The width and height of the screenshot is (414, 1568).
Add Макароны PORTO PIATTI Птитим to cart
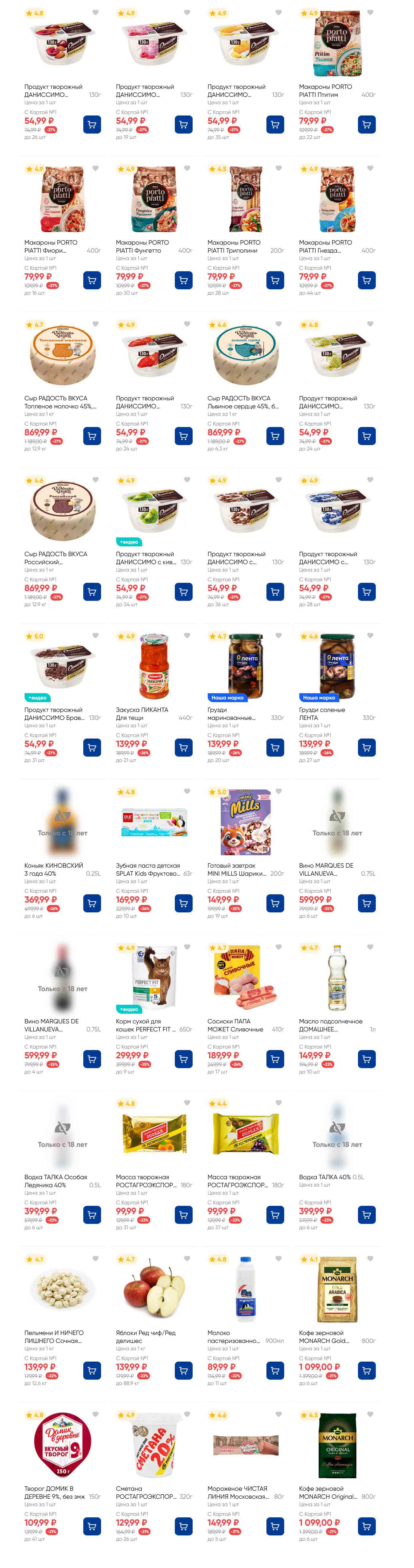pyautogui.click(x=367, y=125)
